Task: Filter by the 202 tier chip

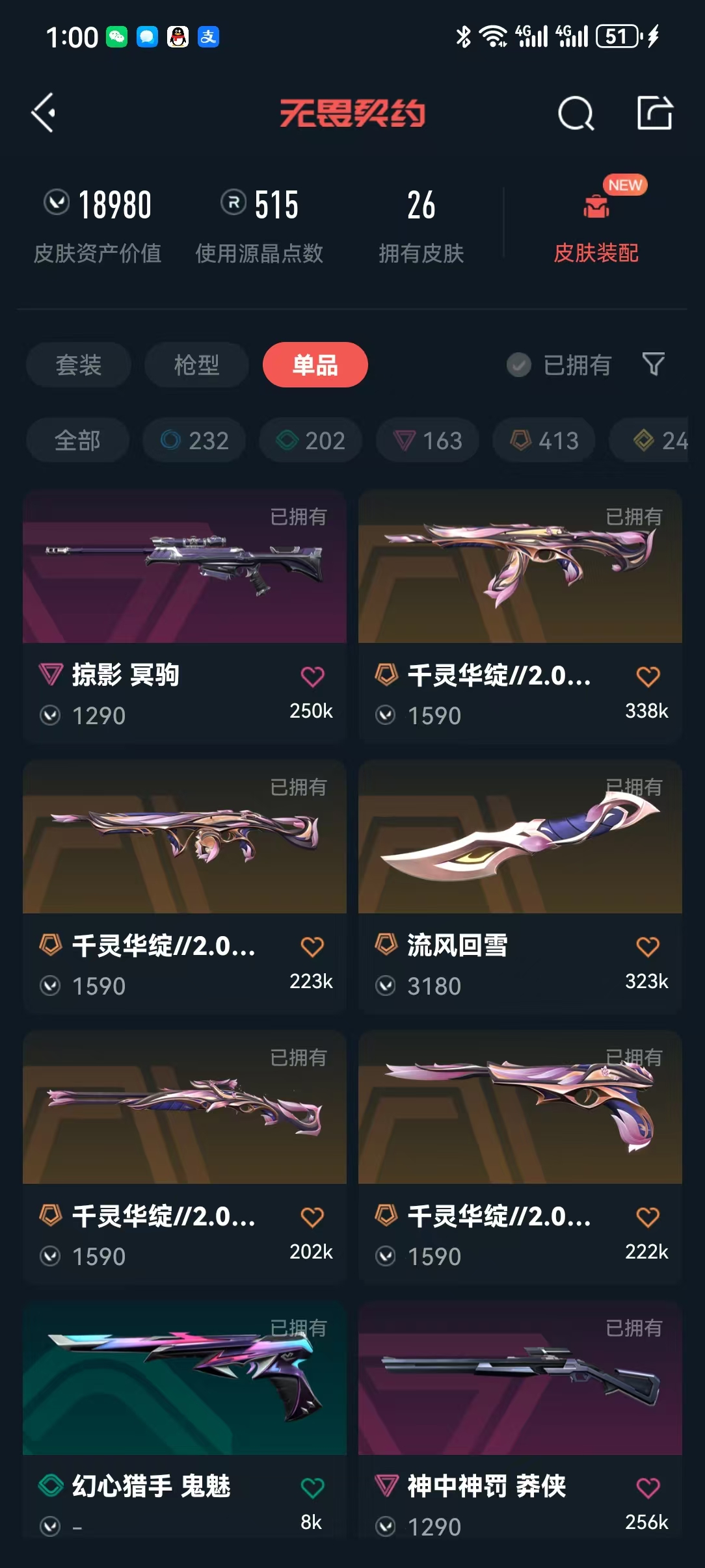Action: tap(311, 440)
